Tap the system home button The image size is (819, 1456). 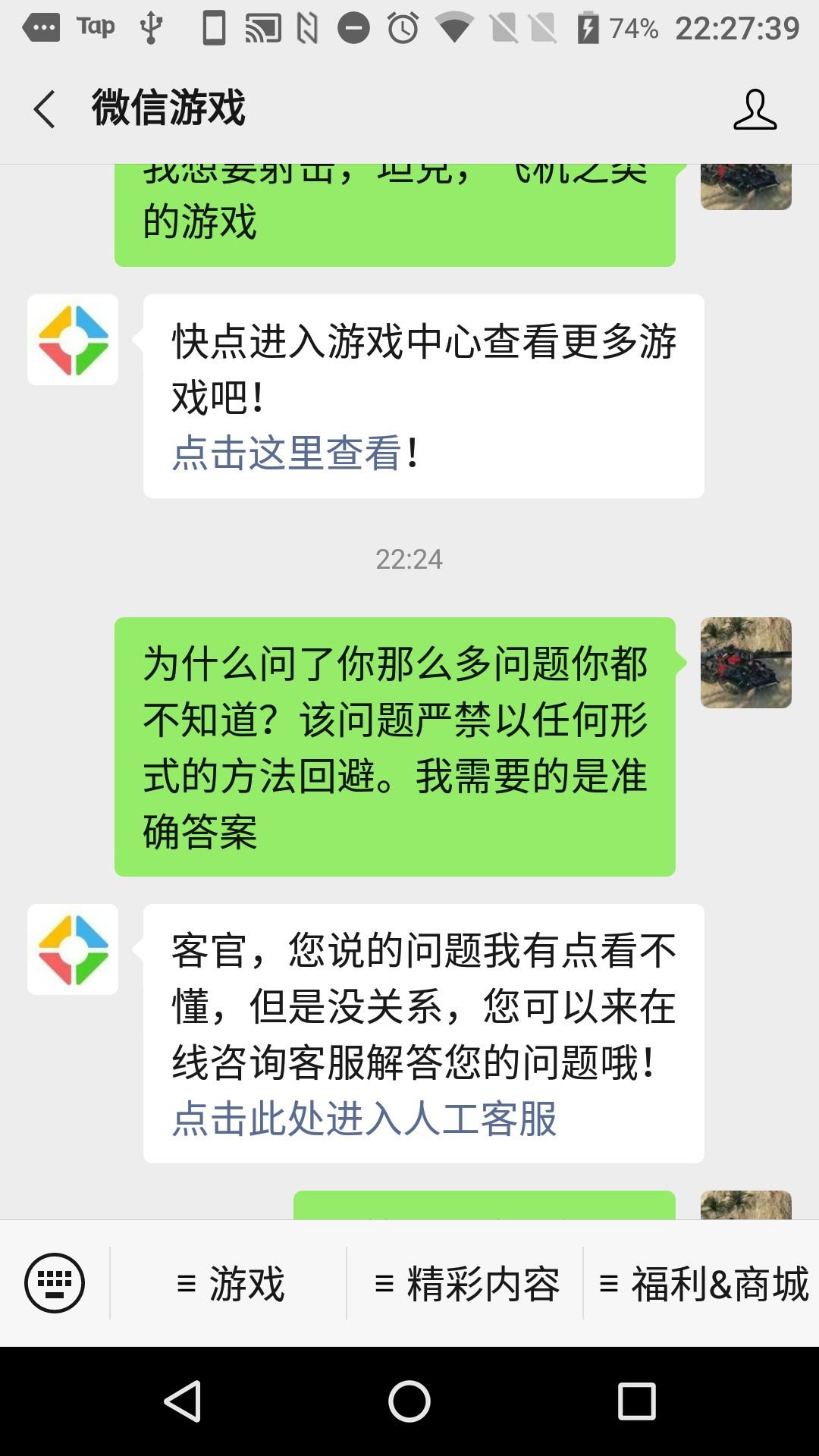tap(409, 1401)
